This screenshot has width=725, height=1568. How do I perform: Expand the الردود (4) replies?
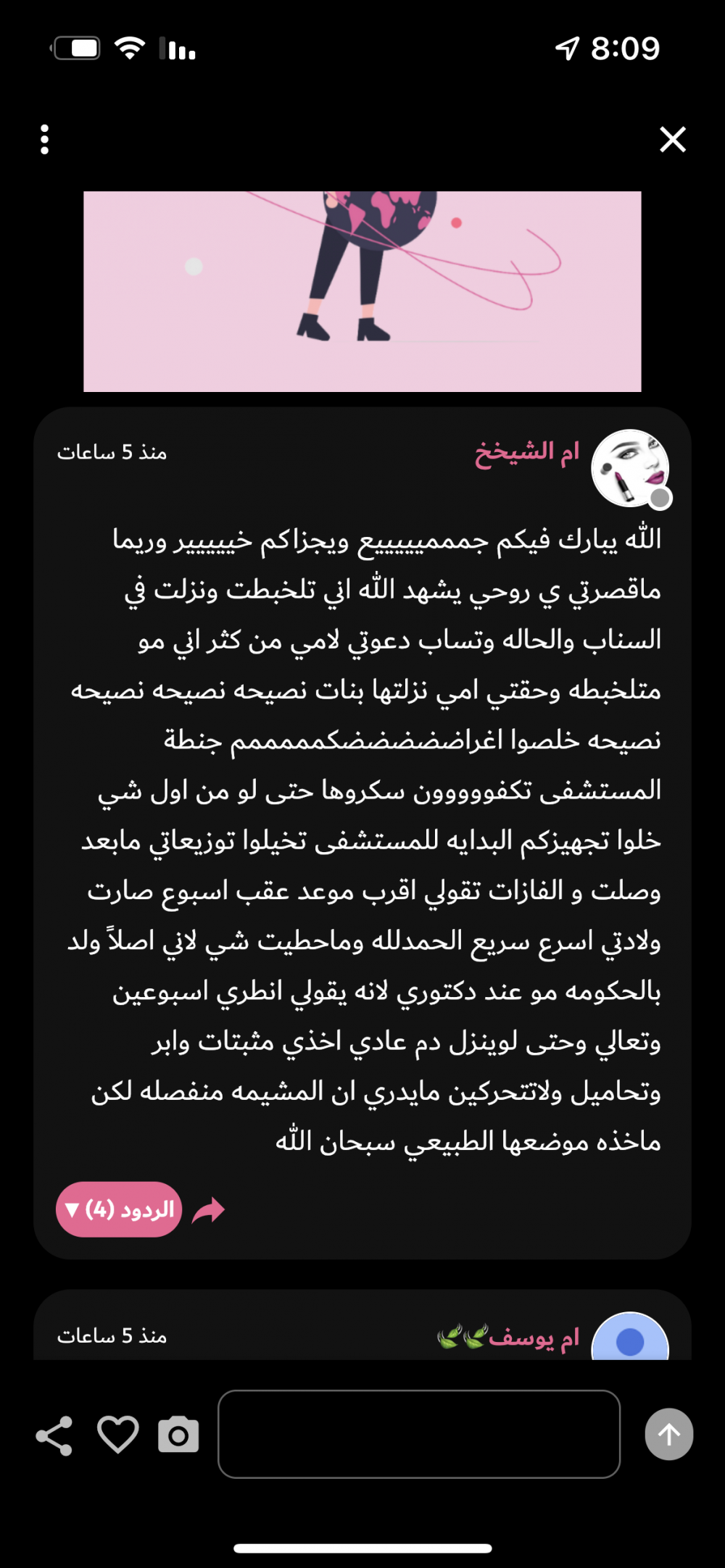(x=119, y=1209)
